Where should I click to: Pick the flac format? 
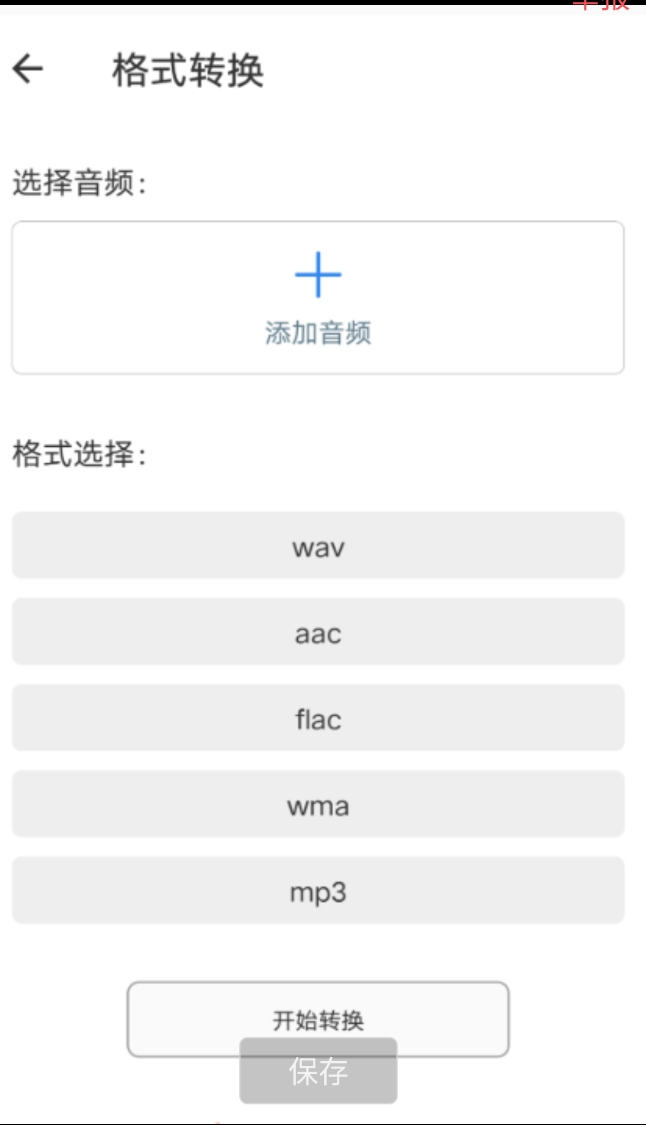[318, 718]
